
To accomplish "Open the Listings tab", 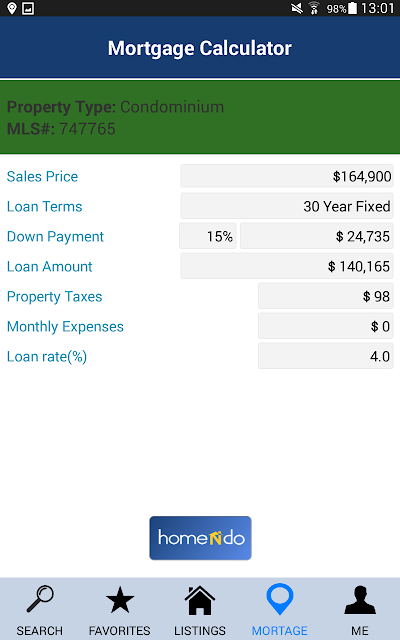I will point(200,610).
